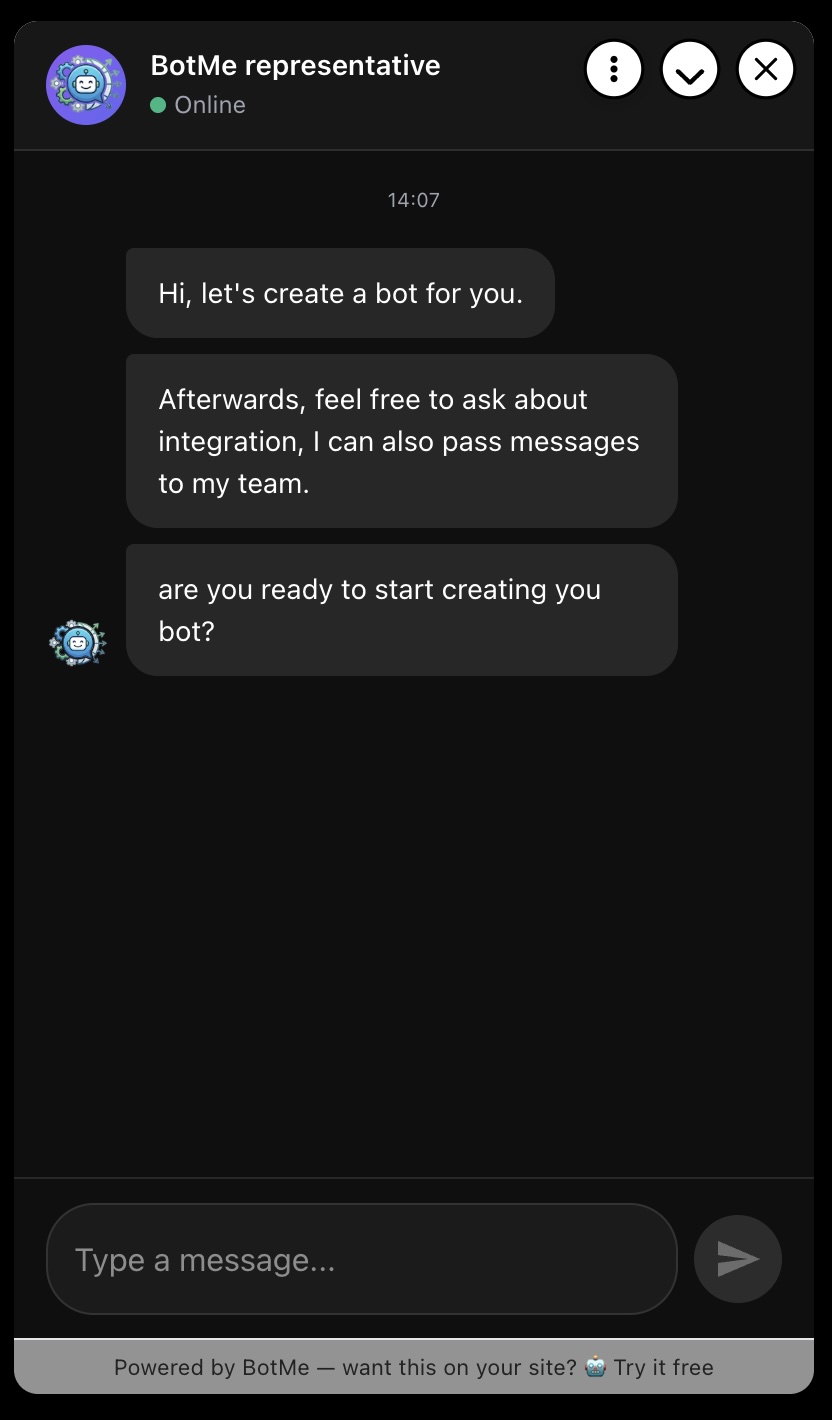The height and width of the screenshot is (1420, 832).
Task: Open the three-dot options menu
Action: click(613, 70)
